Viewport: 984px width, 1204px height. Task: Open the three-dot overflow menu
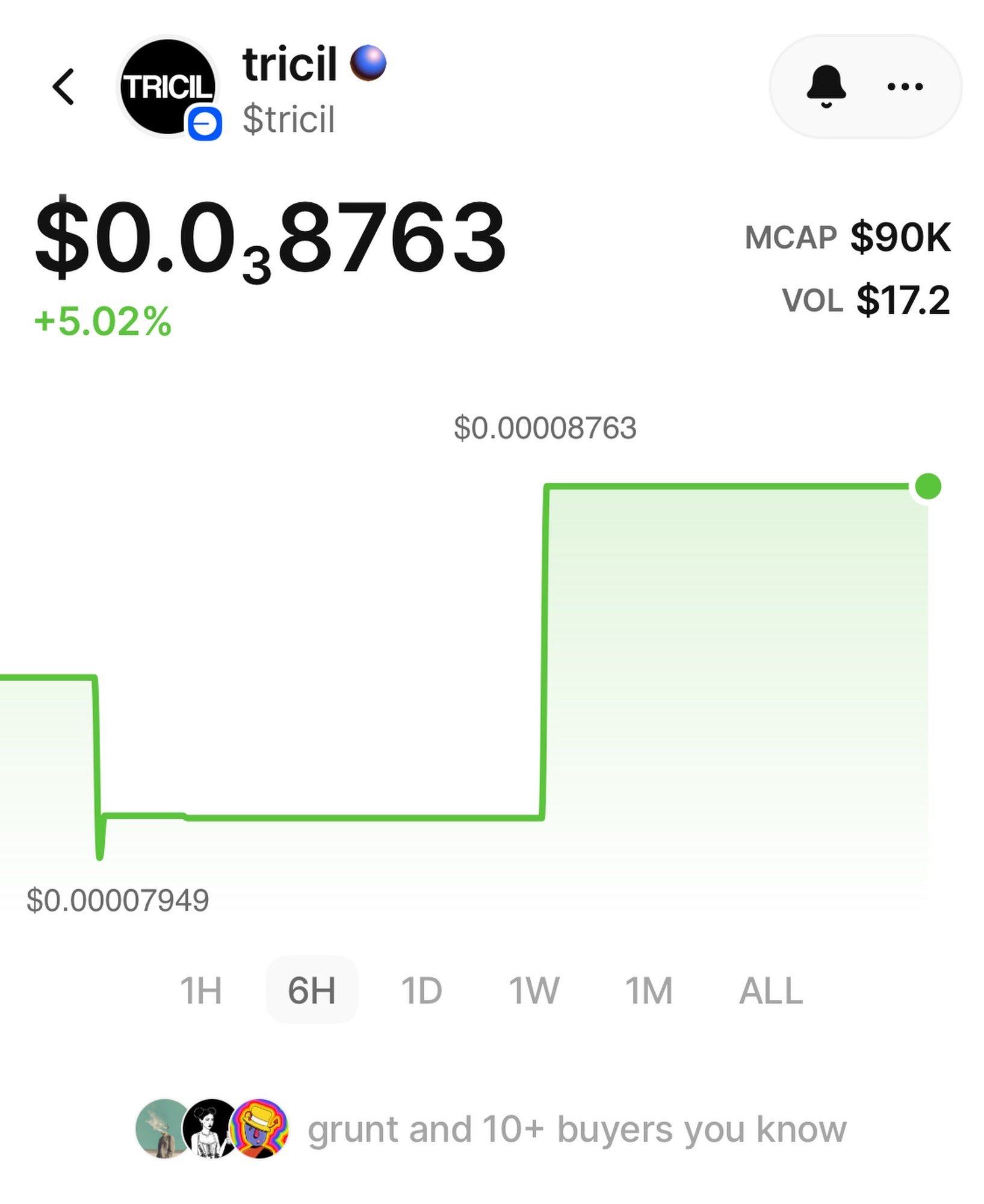(x=905, y=87)
